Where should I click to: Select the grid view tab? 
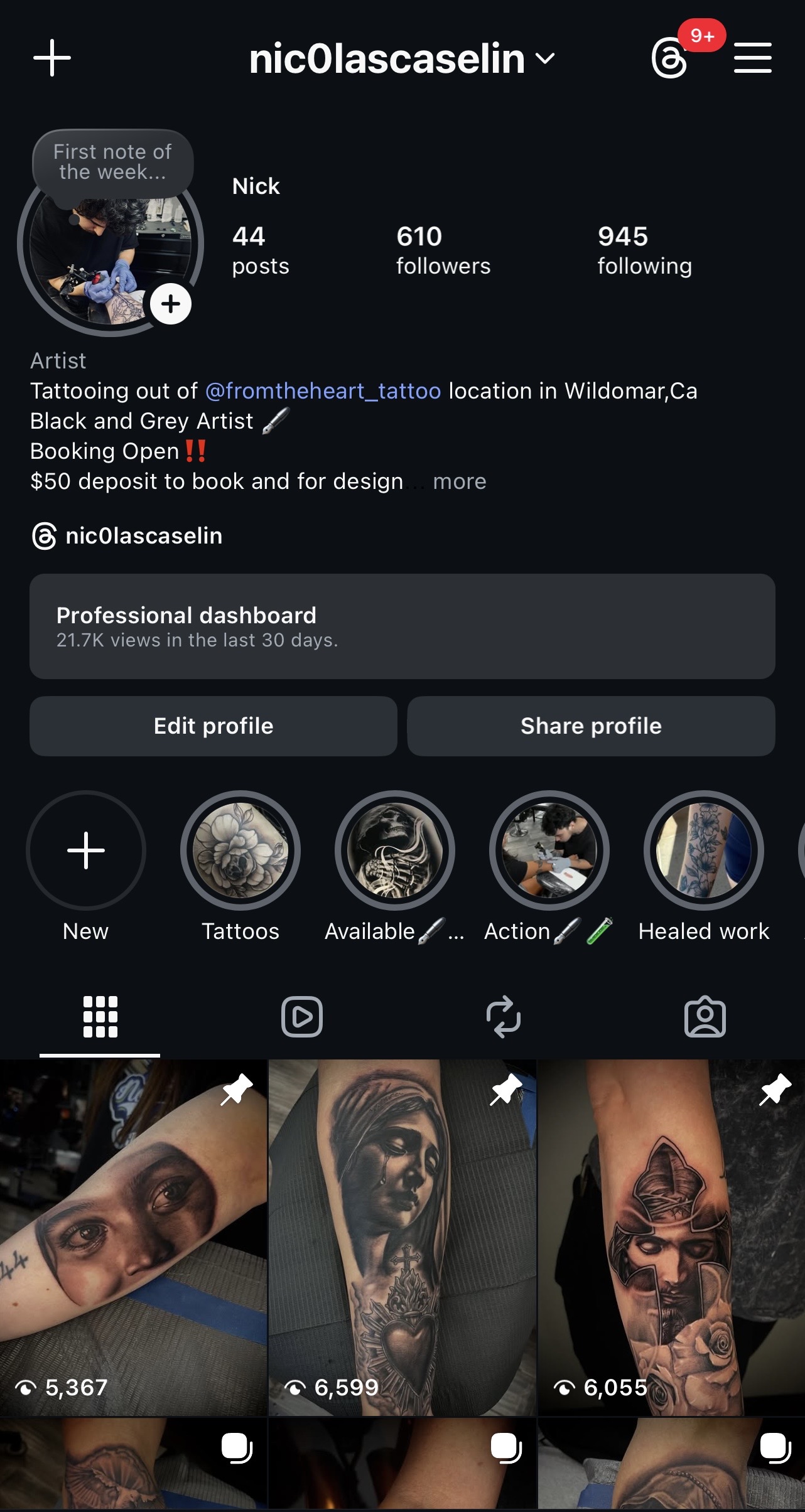[x=100, y=1018]
